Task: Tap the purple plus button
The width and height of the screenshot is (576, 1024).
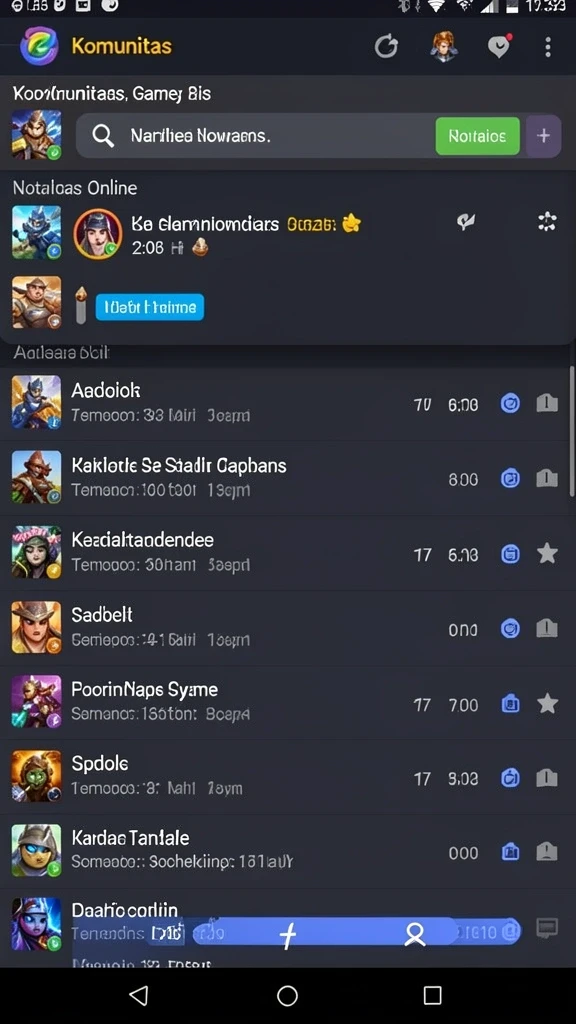Action: pyautogui.click(x=543, y=136)
